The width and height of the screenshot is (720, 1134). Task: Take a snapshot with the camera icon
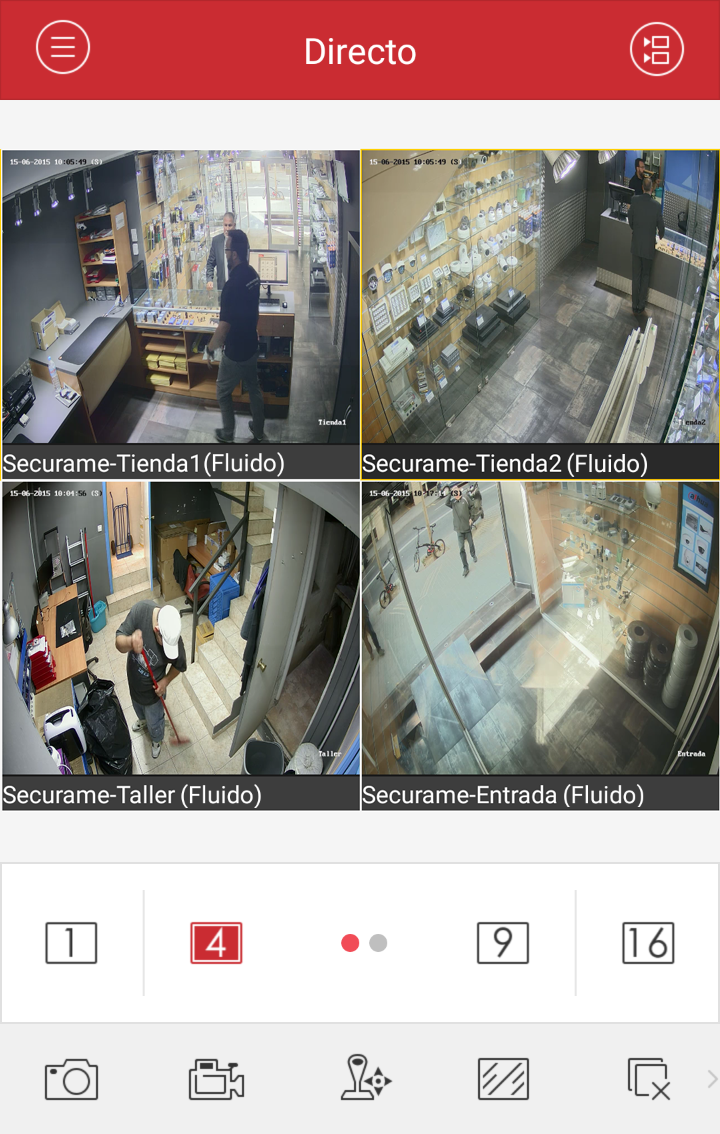coord(71,1080)
